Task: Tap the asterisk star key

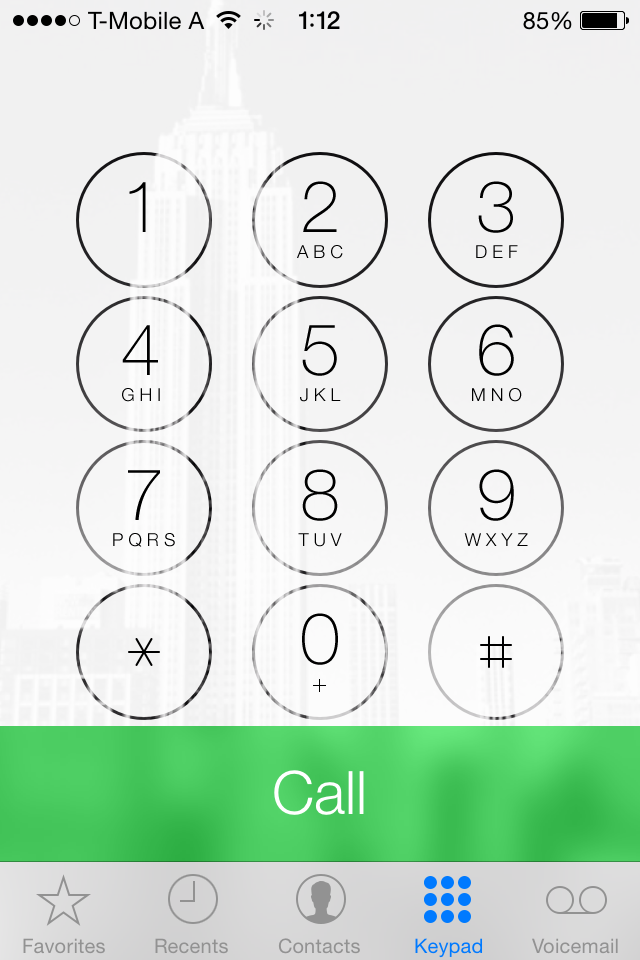Action: pyautogui.click(x=144, y=652)
